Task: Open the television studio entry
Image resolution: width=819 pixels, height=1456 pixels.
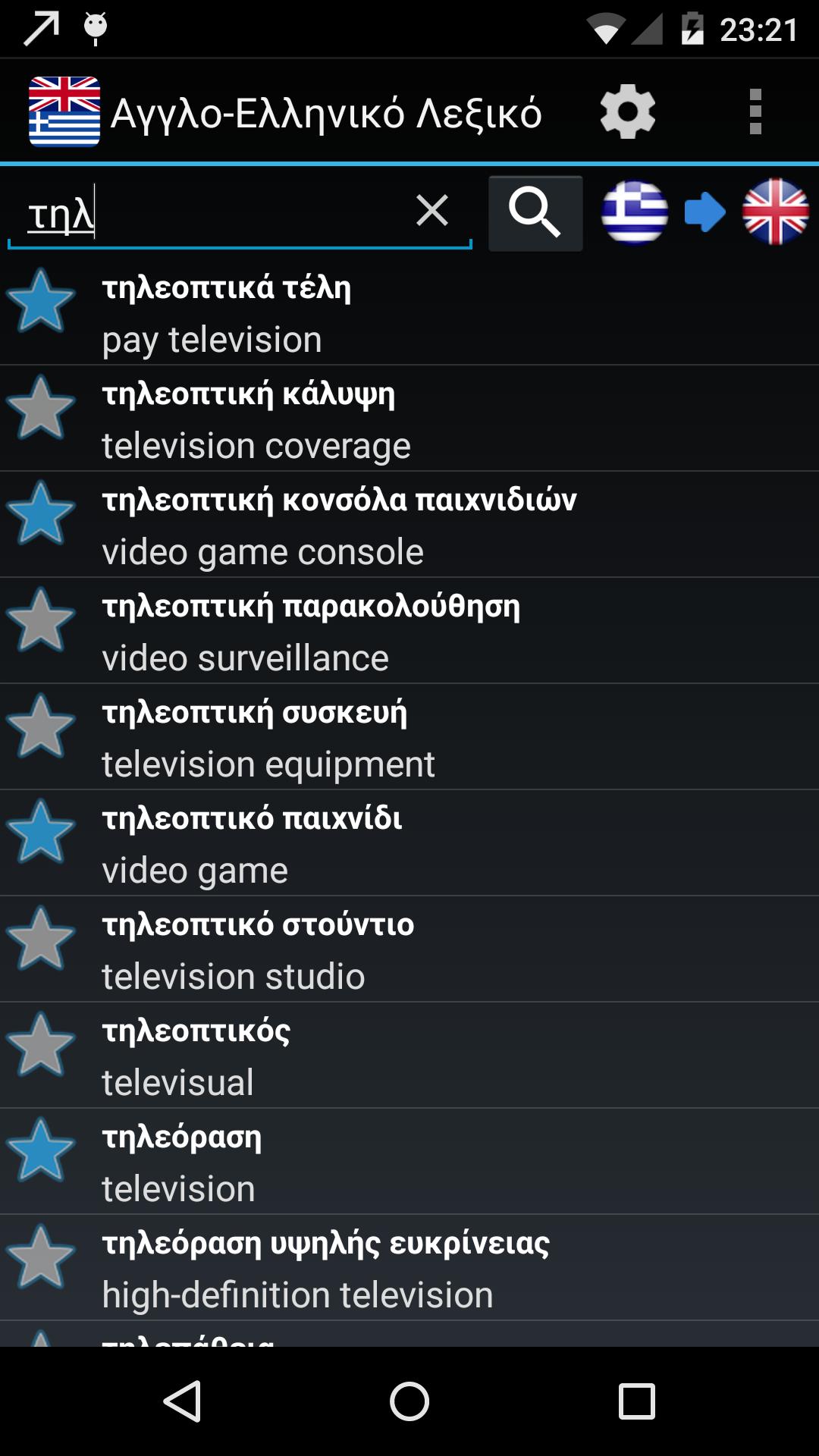Action: (341, 949)
